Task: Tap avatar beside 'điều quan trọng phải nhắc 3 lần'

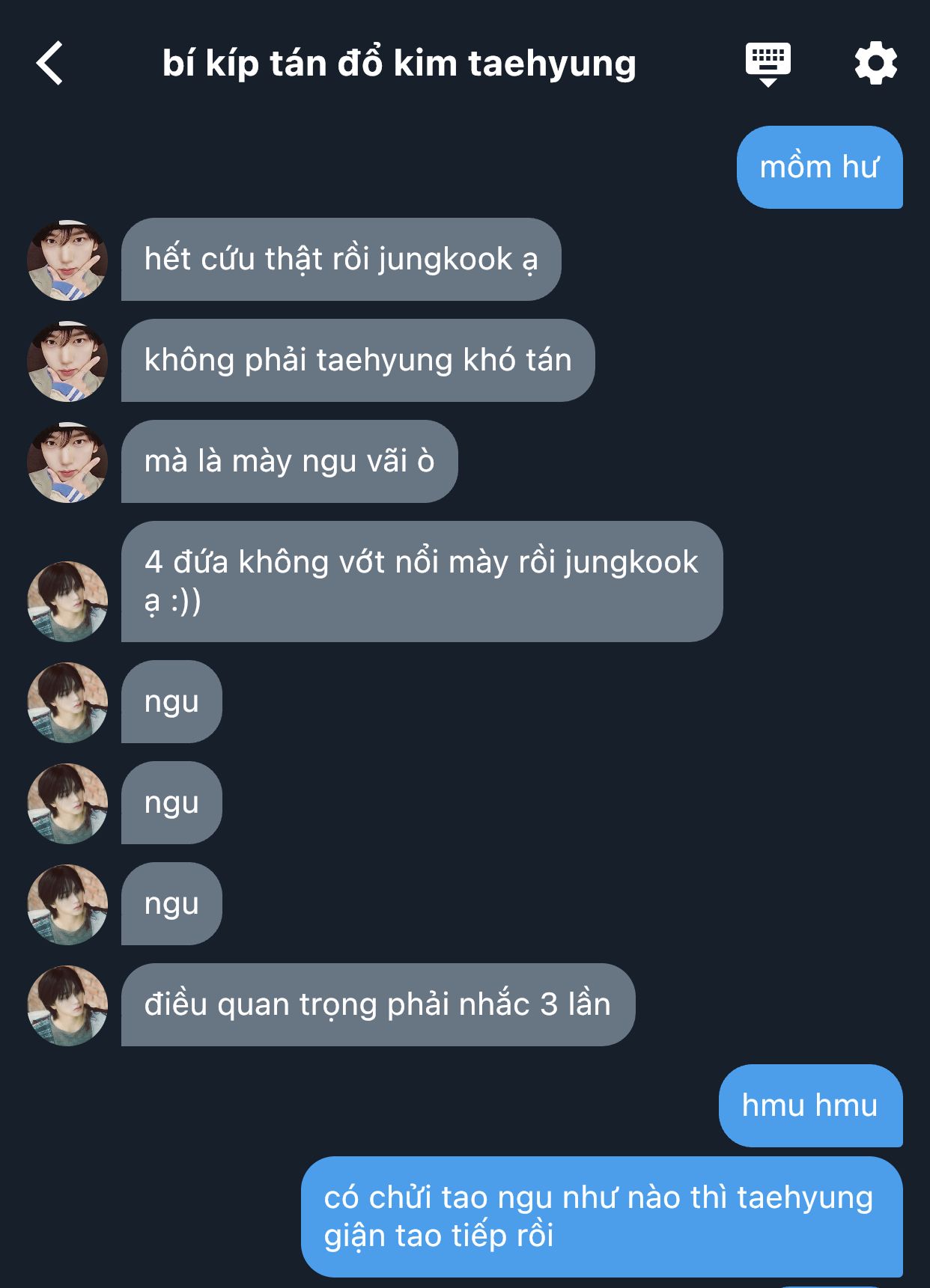Action: (67, 1005)
